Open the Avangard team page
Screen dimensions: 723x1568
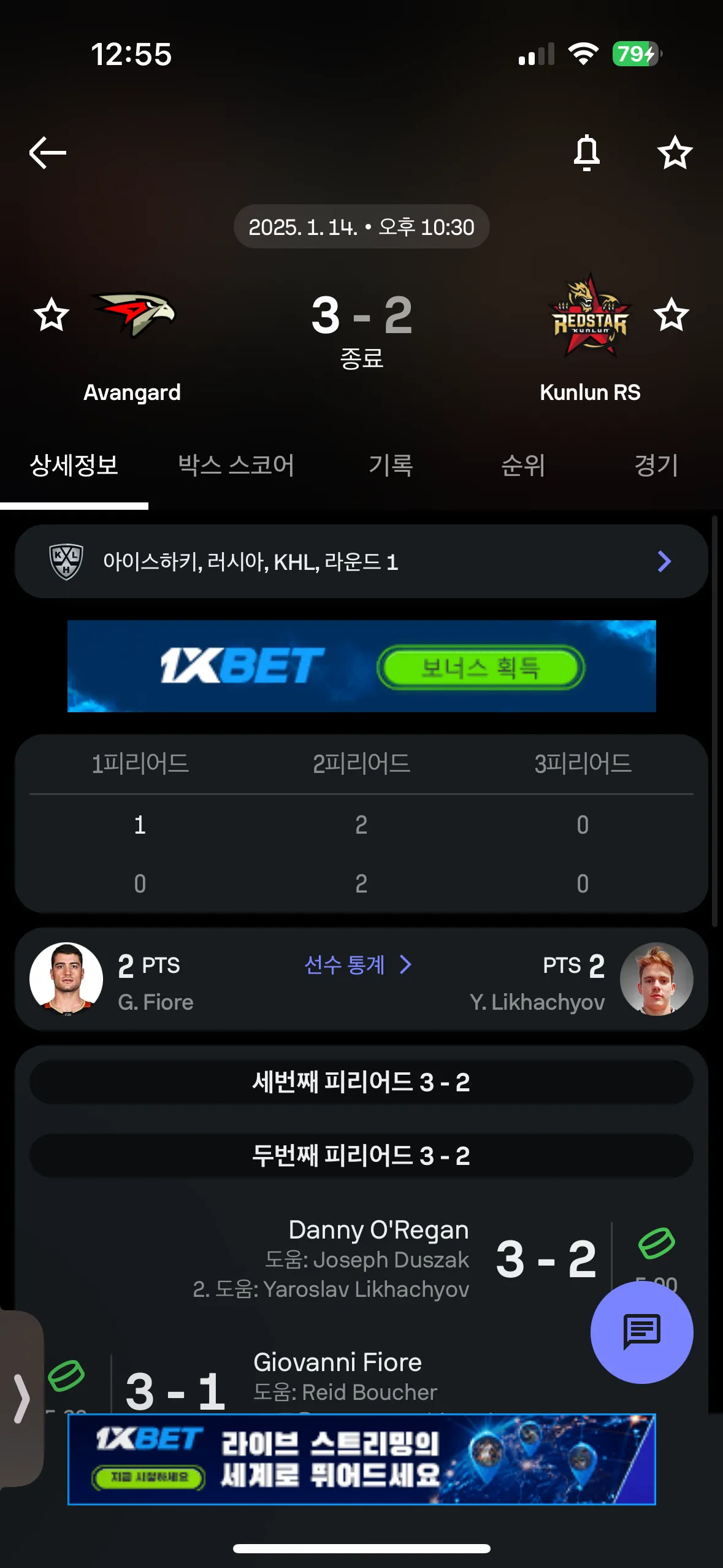point(133,344)
